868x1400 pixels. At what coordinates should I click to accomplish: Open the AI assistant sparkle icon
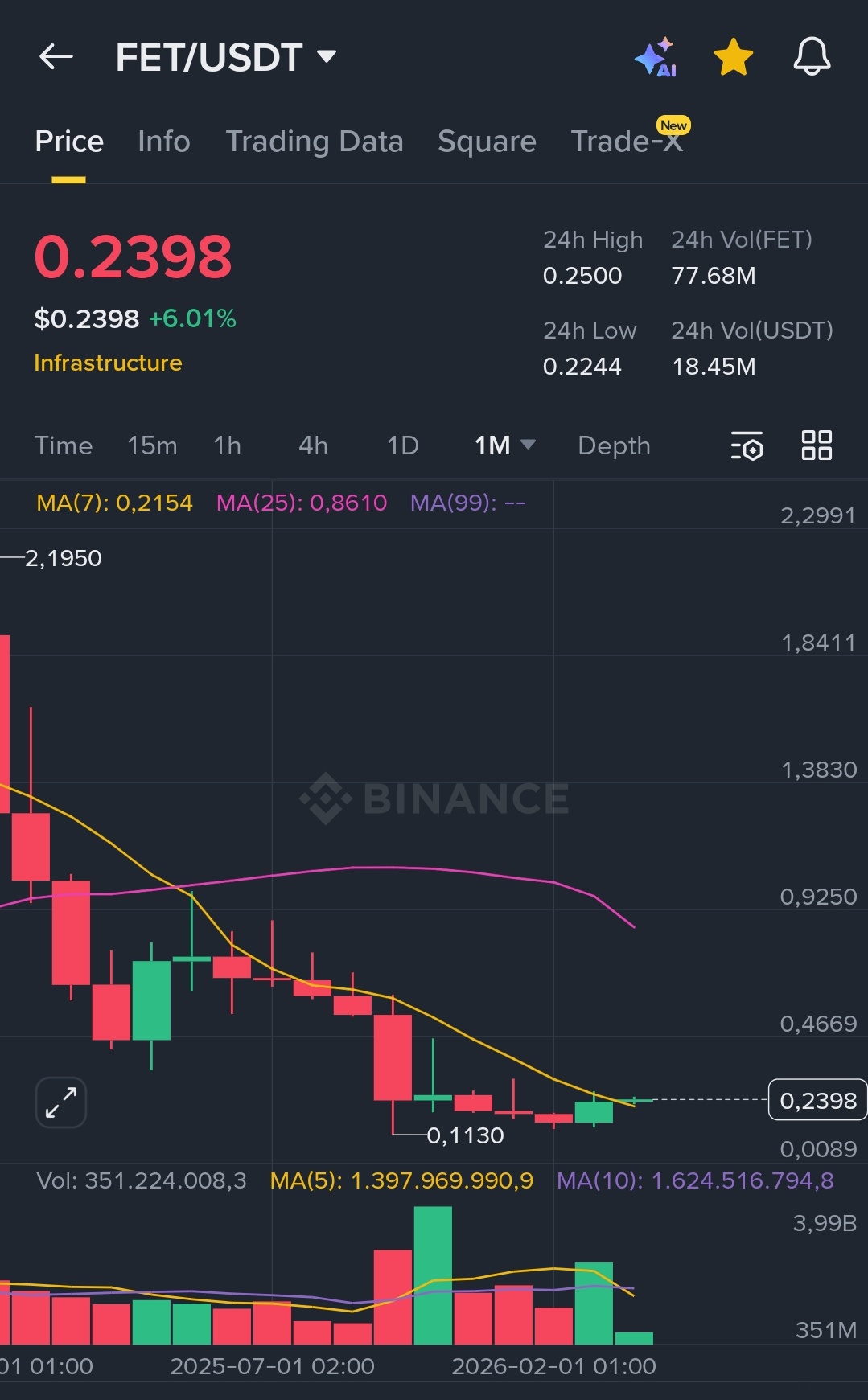[656, 57]
